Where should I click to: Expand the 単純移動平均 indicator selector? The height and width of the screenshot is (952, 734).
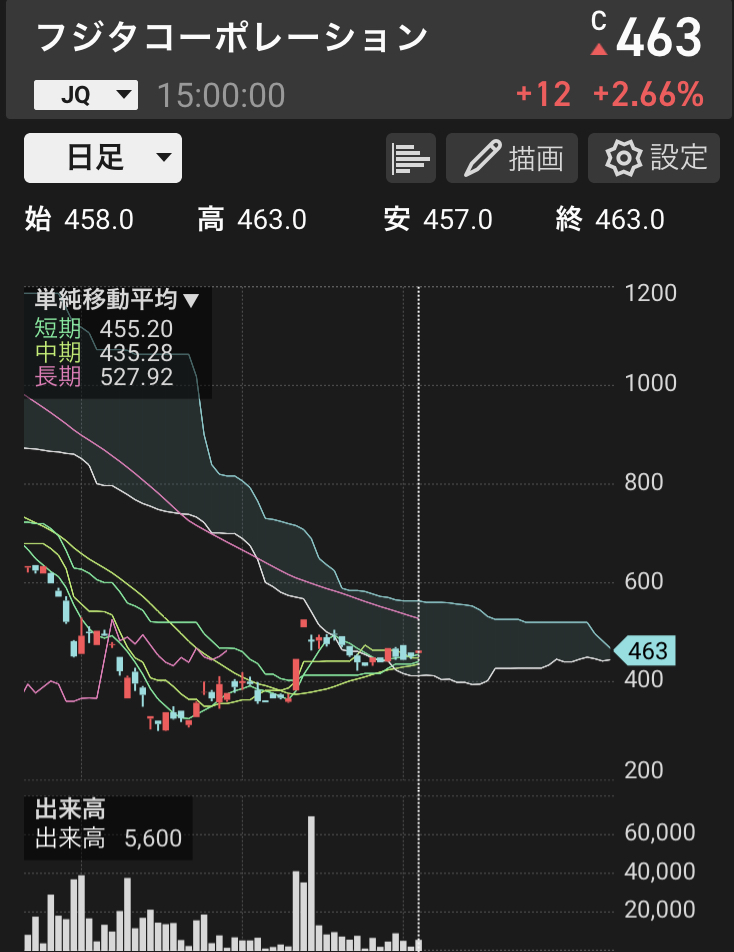pos(118,299)
